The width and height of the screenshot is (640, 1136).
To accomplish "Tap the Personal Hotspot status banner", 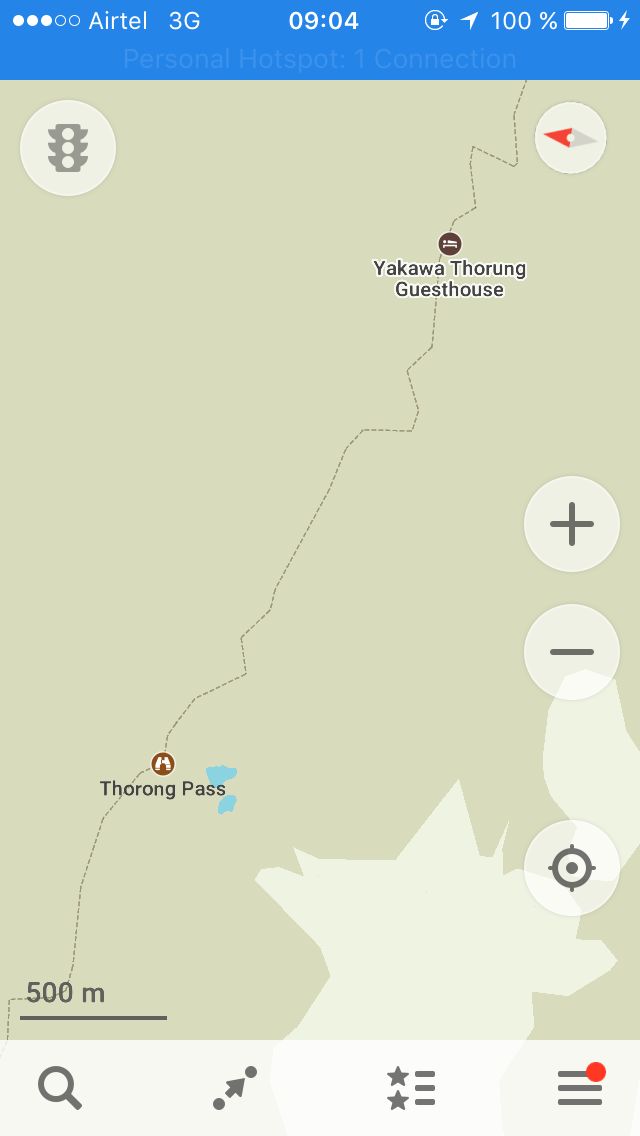I will click(320, 59).
